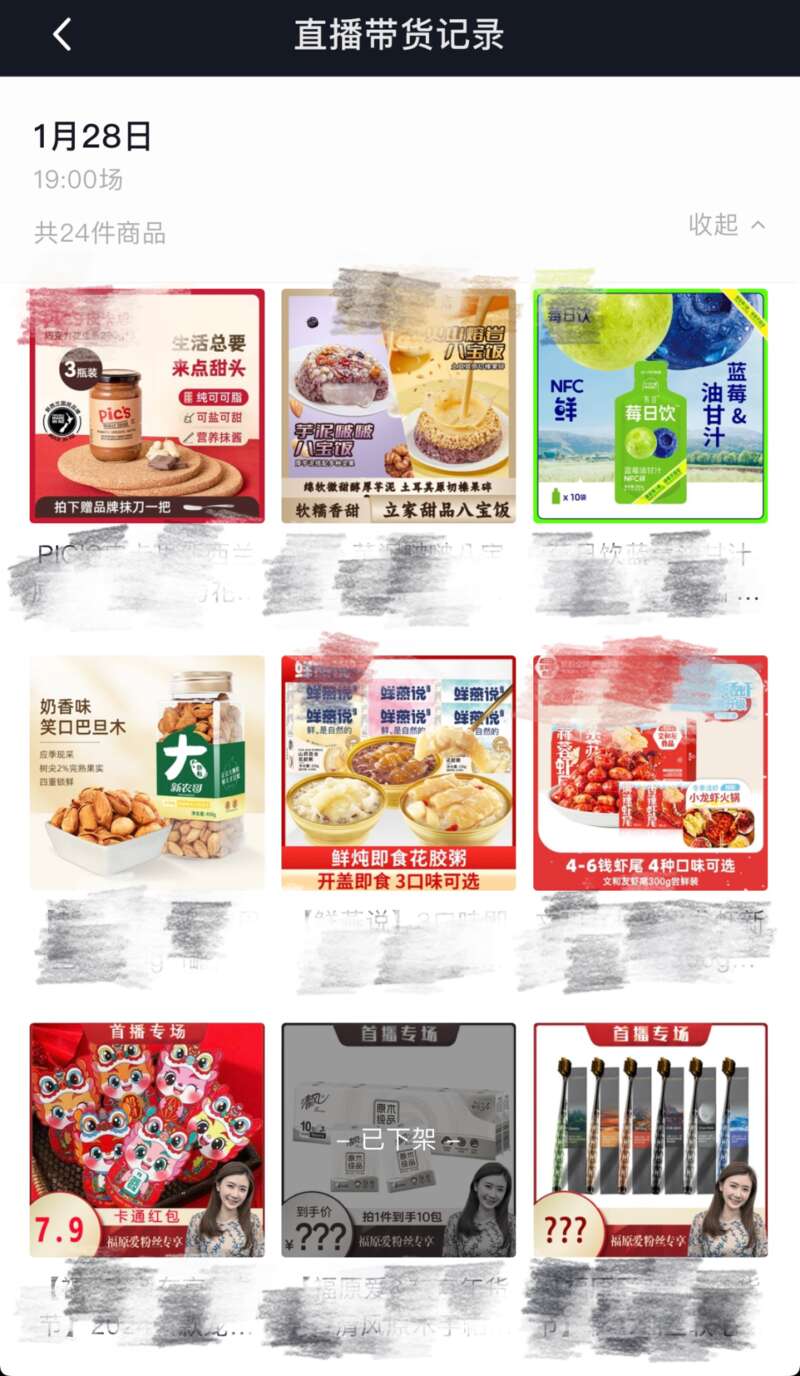The height and width of the screenshot is (1376, 800).
Task: Open the toothbrush set 首播专场 product
Action: (650, 1139)
